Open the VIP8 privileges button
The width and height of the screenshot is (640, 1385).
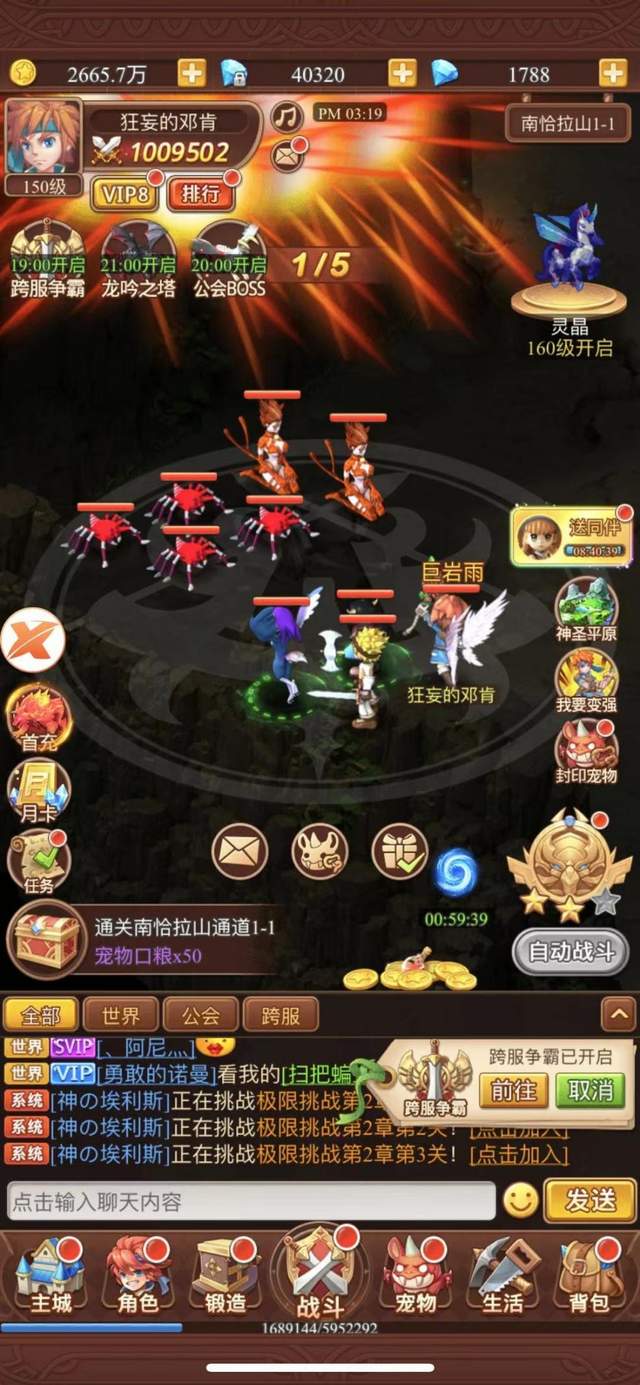pos(126,193)
